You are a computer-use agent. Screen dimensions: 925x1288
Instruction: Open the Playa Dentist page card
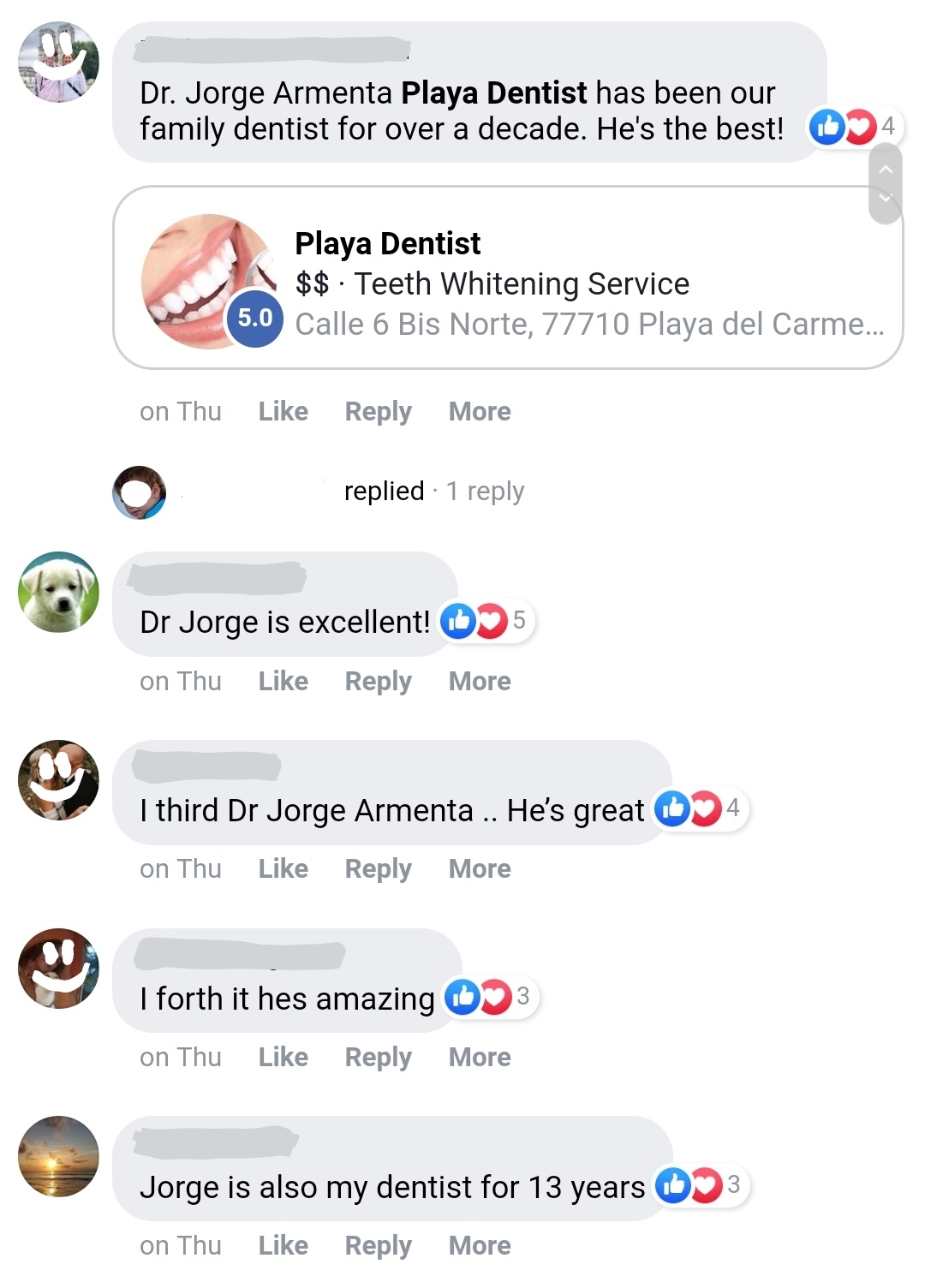click(507, 278)
